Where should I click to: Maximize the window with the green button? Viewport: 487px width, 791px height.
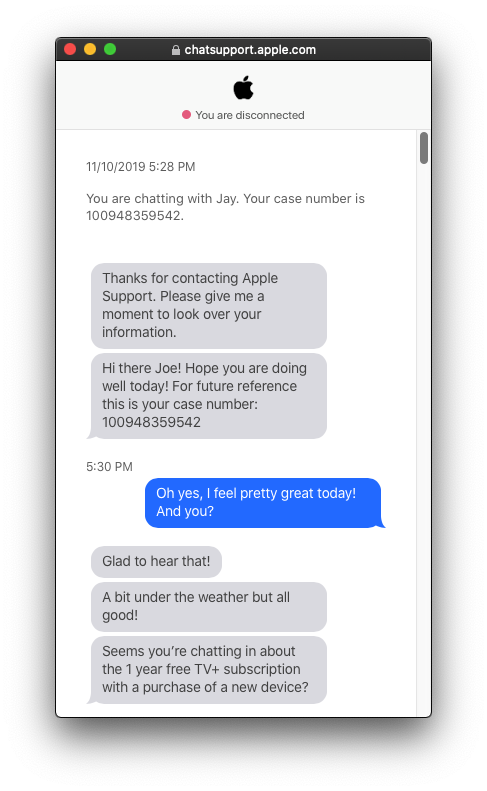[110, 49]
